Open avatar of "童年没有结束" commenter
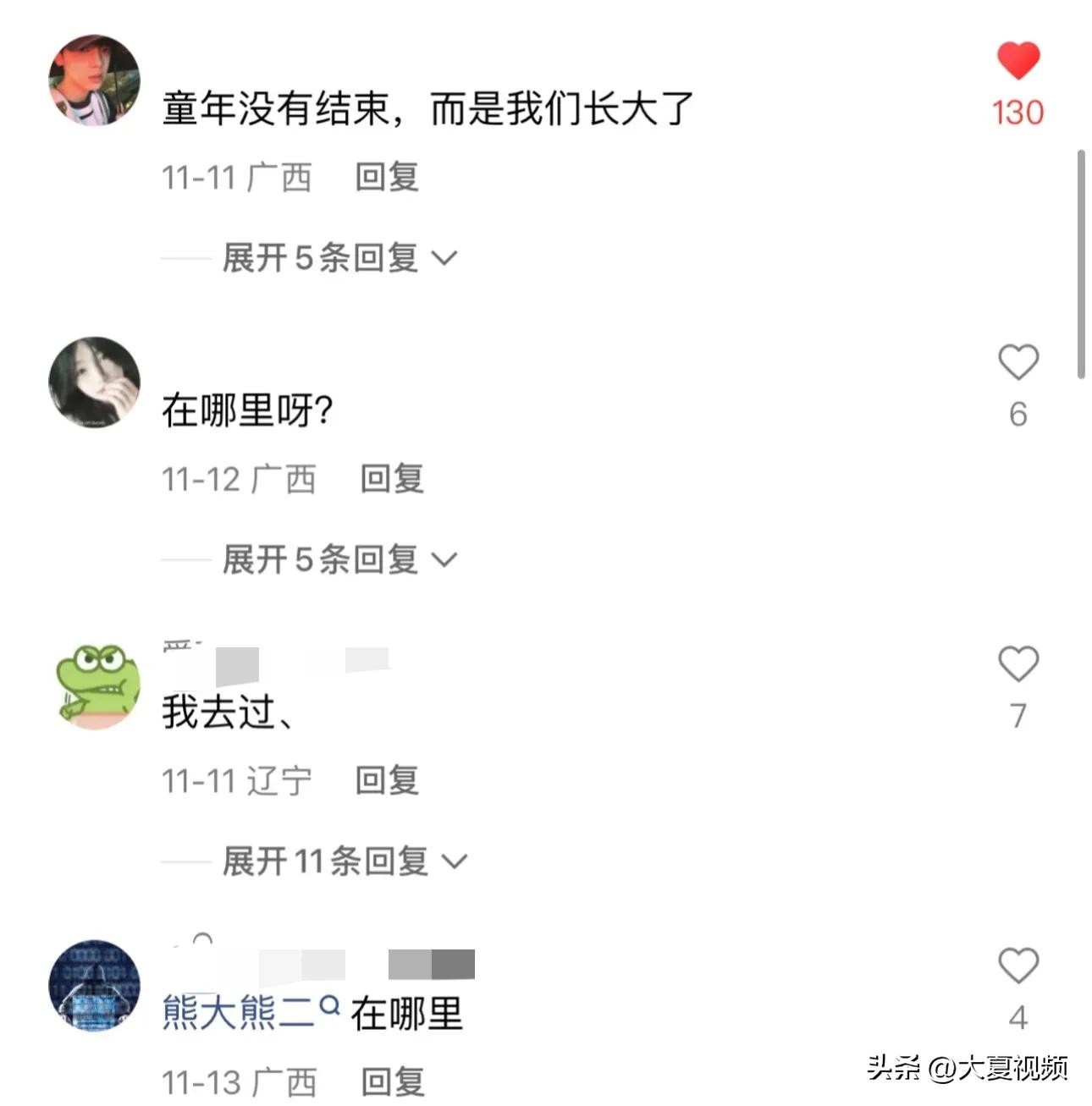 point(94,80)
